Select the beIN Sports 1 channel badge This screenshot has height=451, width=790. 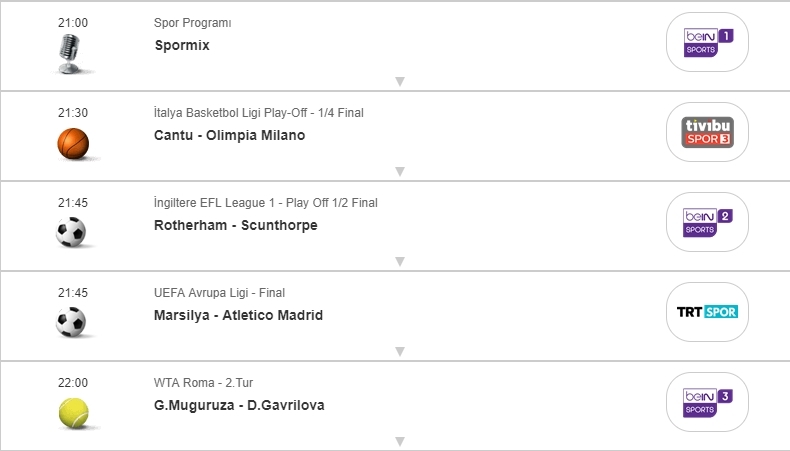point(707,42)
